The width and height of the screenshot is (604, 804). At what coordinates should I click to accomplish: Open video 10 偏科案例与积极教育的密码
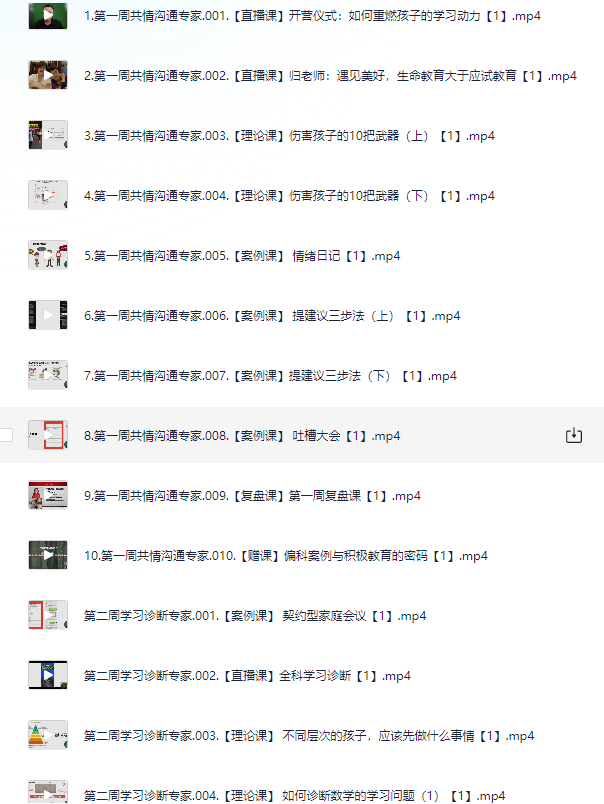(x=286, y=556)
